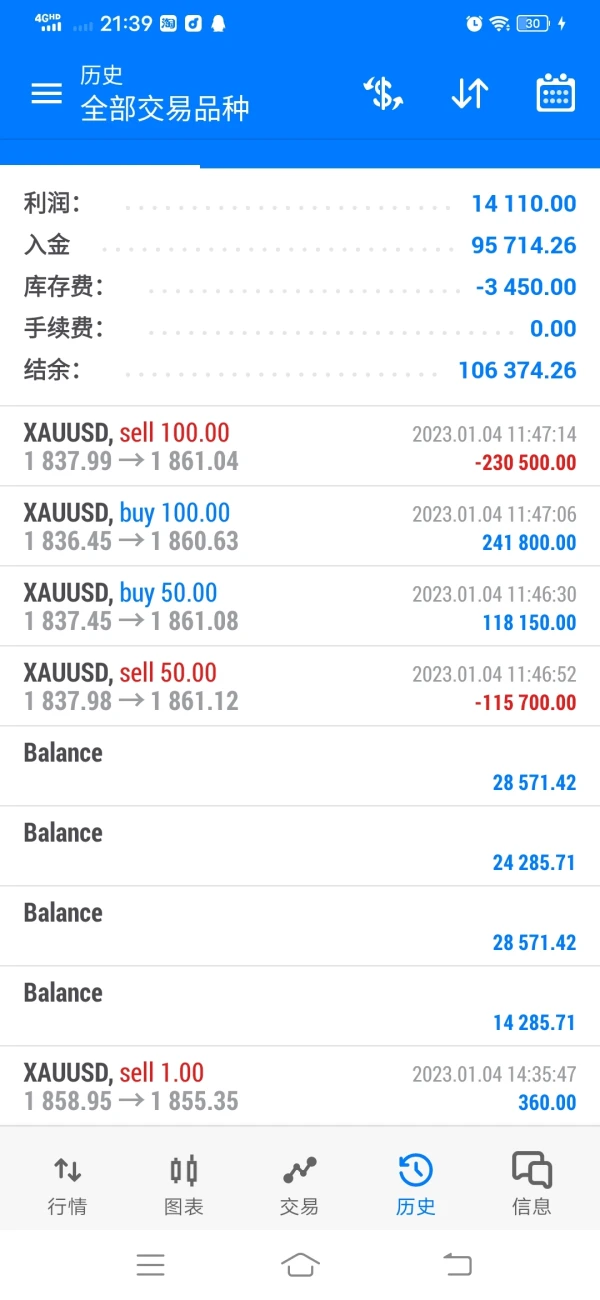Image resolution: width=600 pixels, height=1300 pixels.
Task: Switch to the 图表 tab
Action: point(184,1184)
